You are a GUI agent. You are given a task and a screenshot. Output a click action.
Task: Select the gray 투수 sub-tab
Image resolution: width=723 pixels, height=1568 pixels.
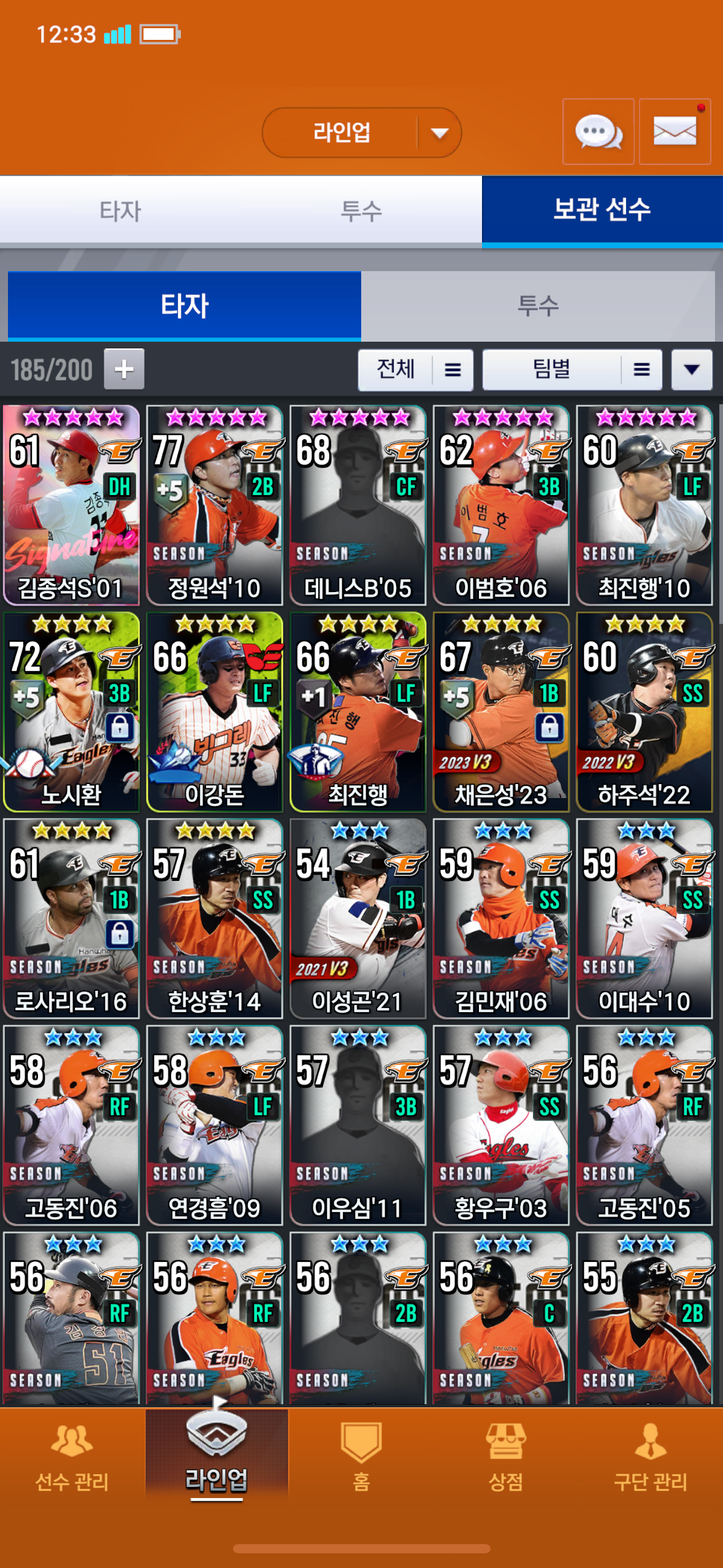click(x=538, y=306)
